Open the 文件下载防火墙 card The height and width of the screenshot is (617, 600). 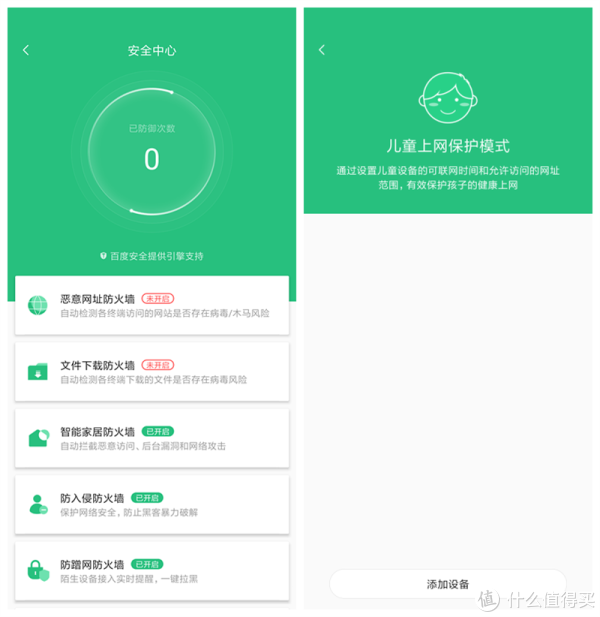tap(152, 372)
